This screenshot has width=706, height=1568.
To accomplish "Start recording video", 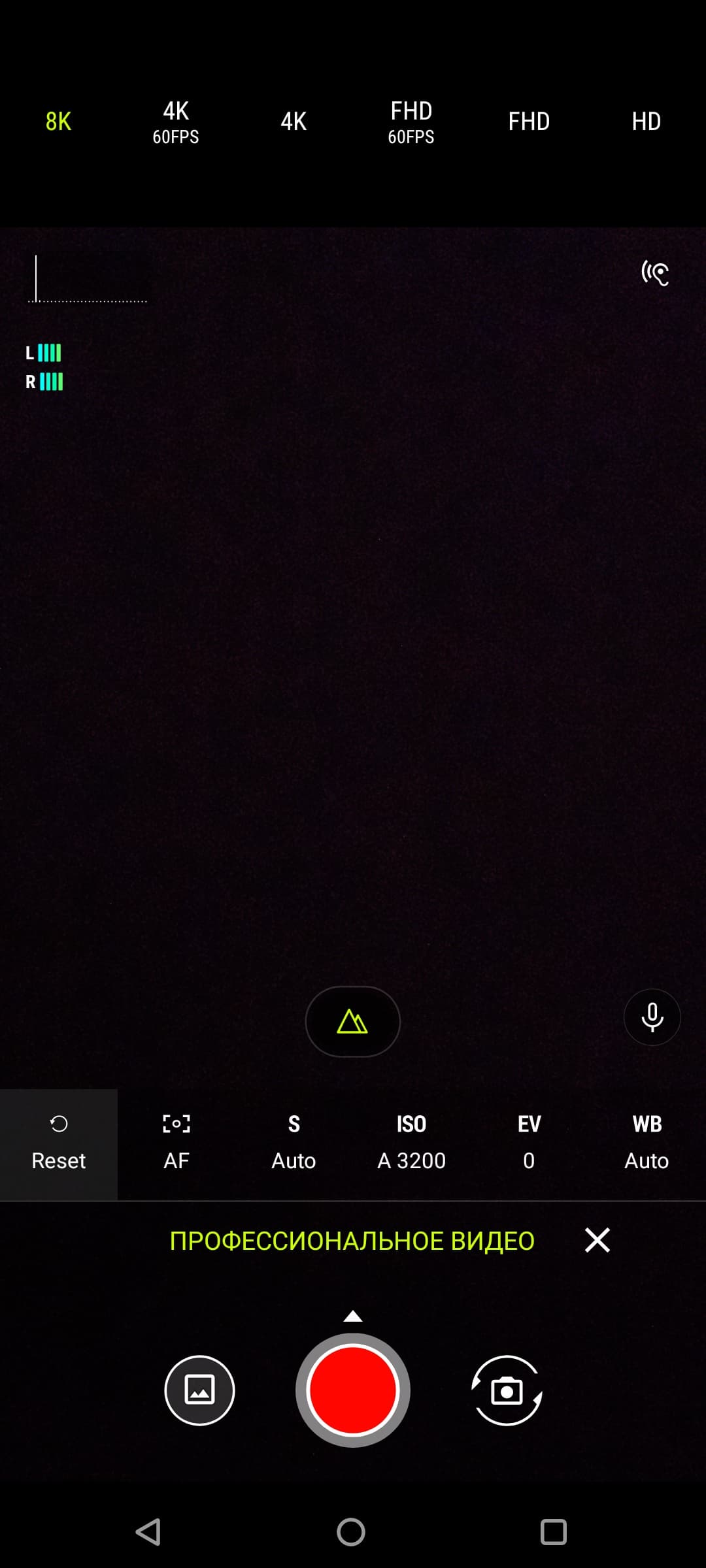I will coord(353,1390).
